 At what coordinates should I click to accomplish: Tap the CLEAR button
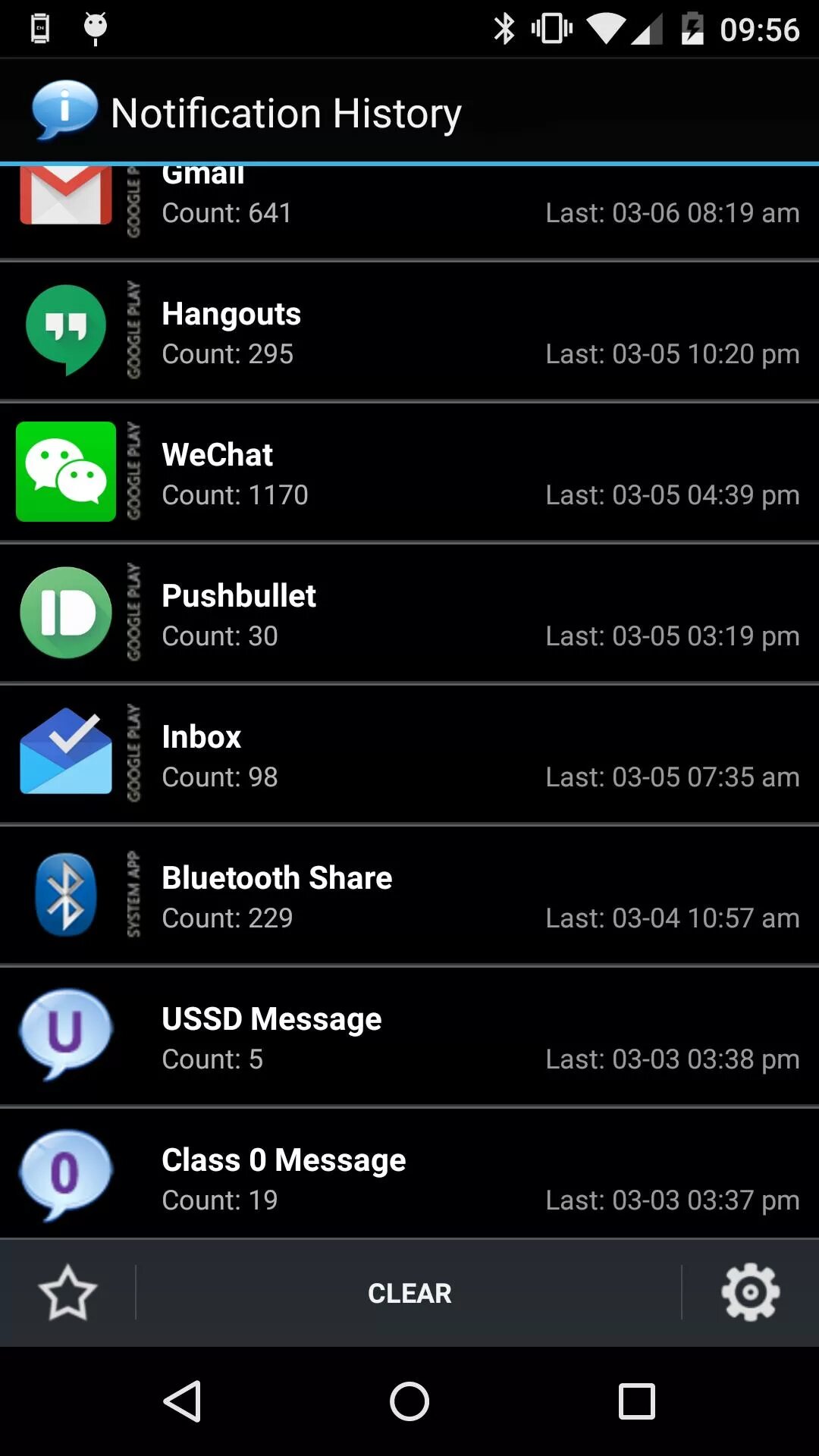409,1293
